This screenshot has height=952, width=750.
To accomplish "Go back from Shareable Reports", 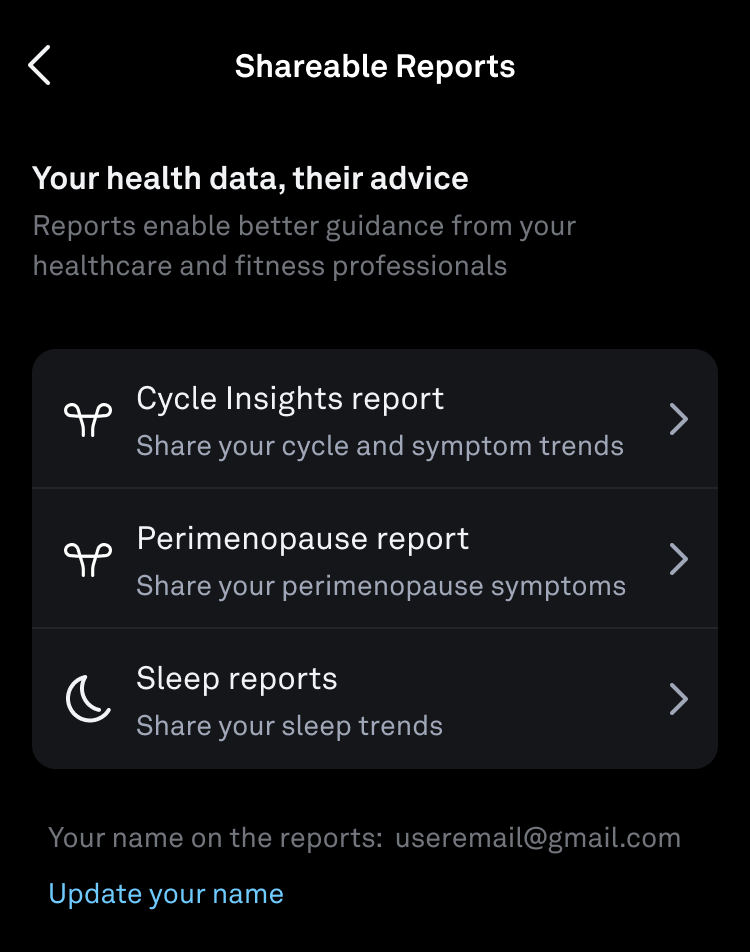I will tap(40, 67).
